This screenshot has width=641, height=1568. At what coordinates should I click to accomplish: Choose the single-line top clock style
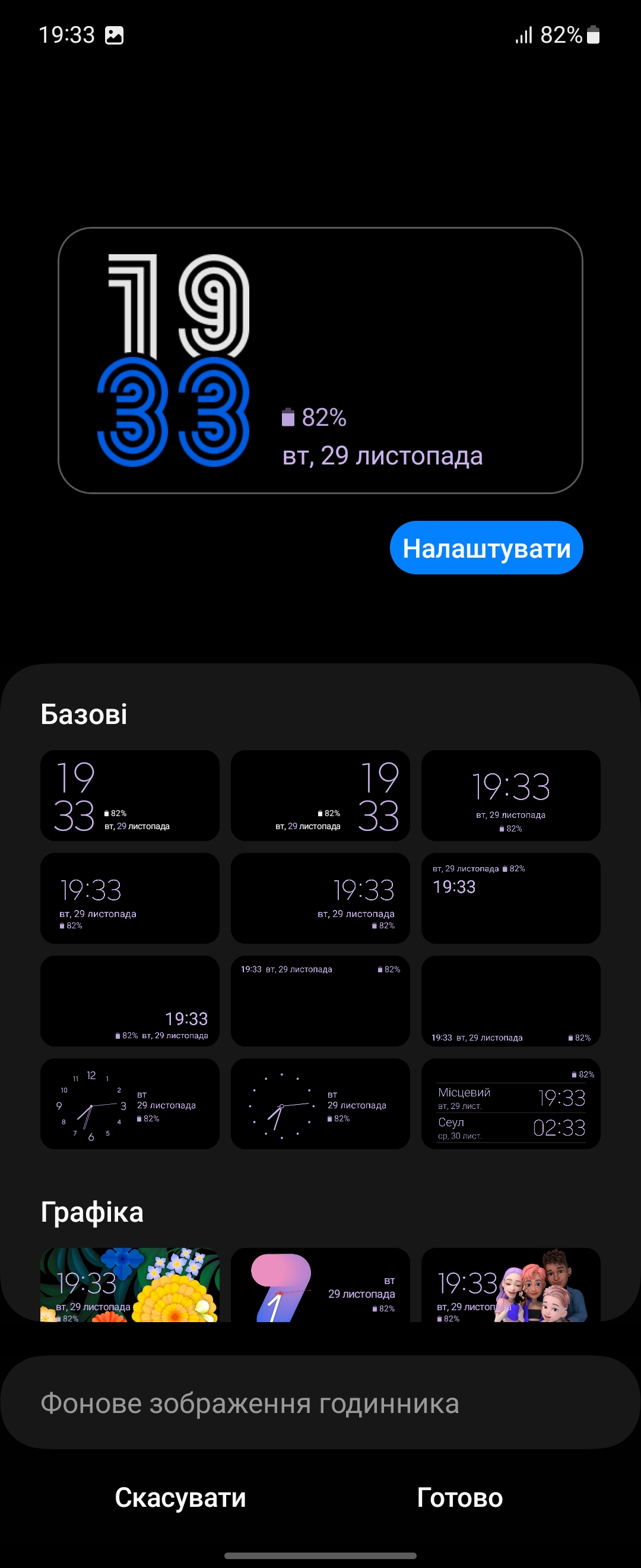point(320,1001)
